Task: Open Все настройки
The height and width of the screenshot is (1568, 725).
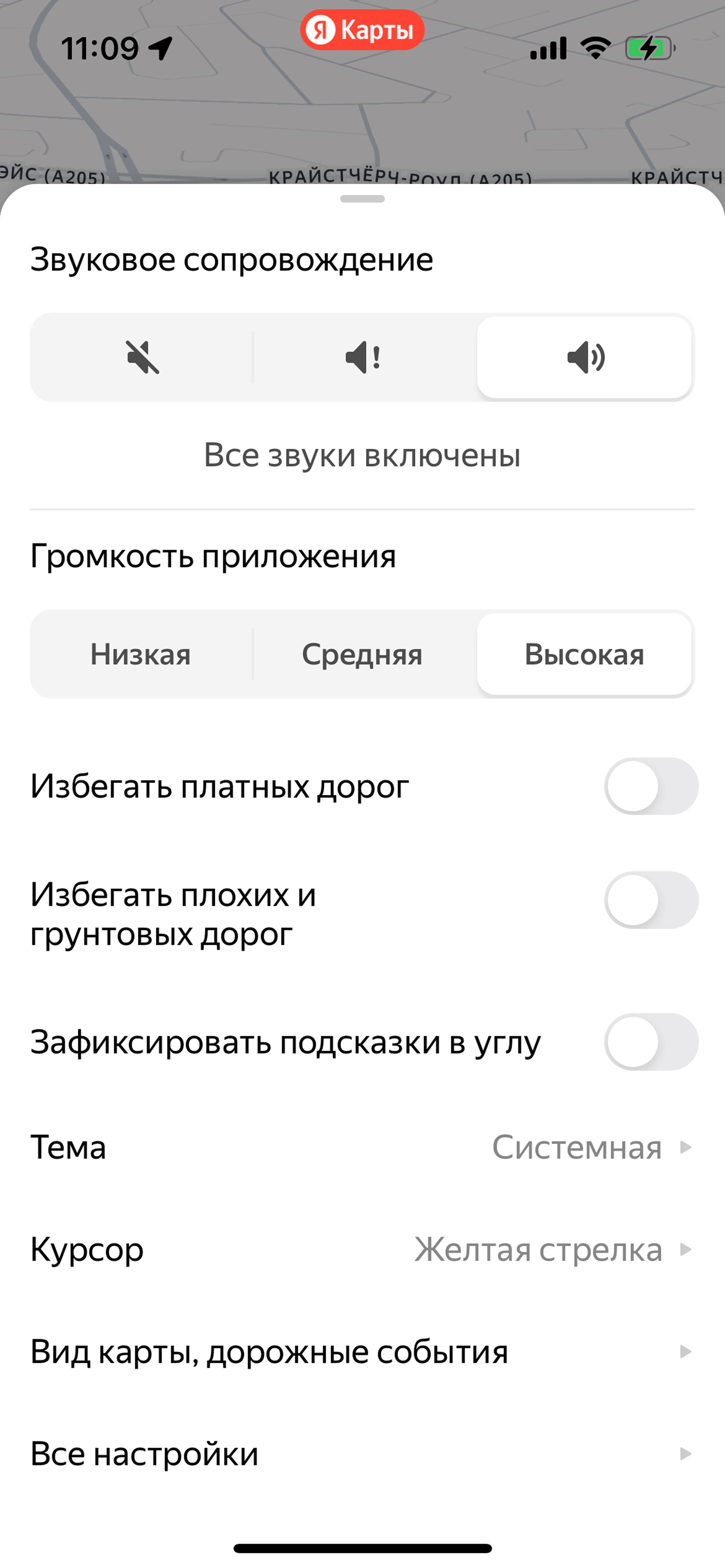Action: (362, 1454)
